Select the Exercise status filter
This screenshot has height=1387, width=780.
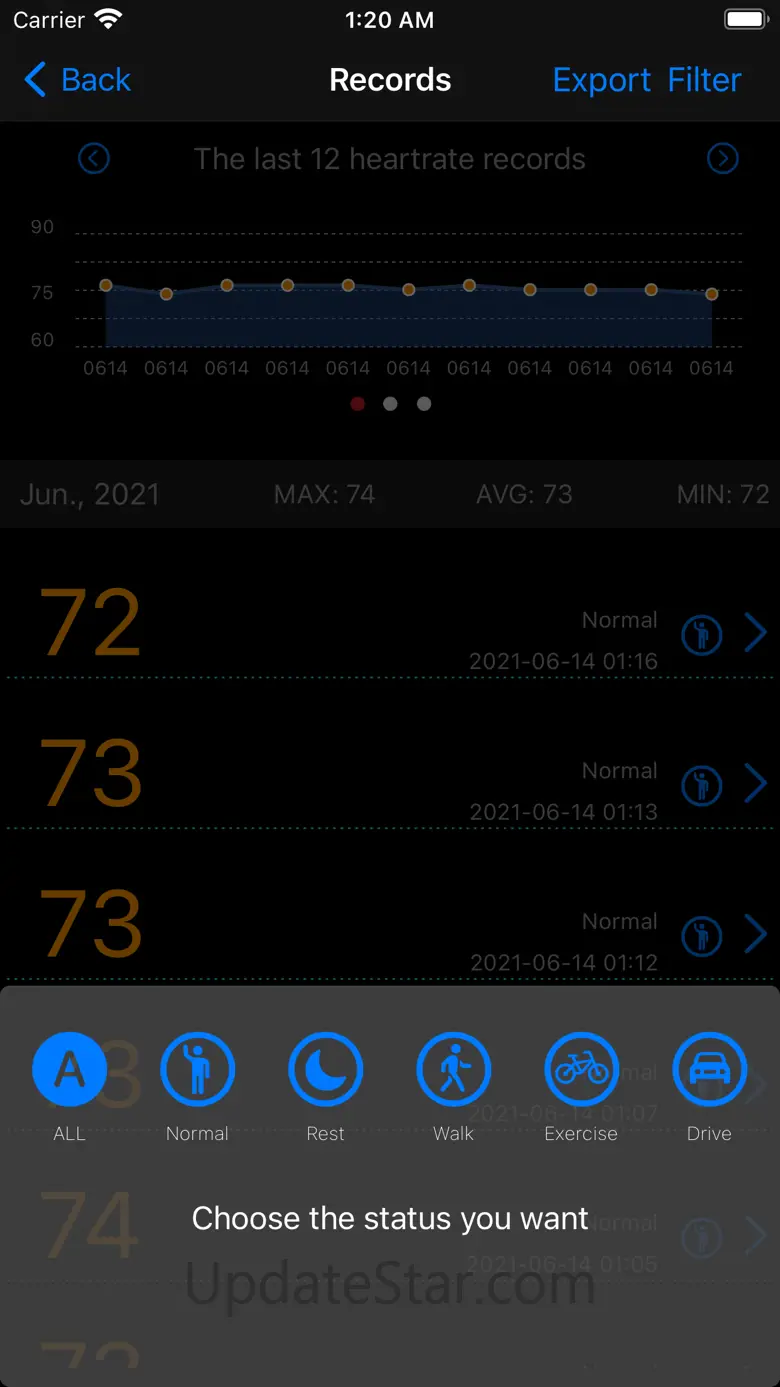click(581, 1069)
